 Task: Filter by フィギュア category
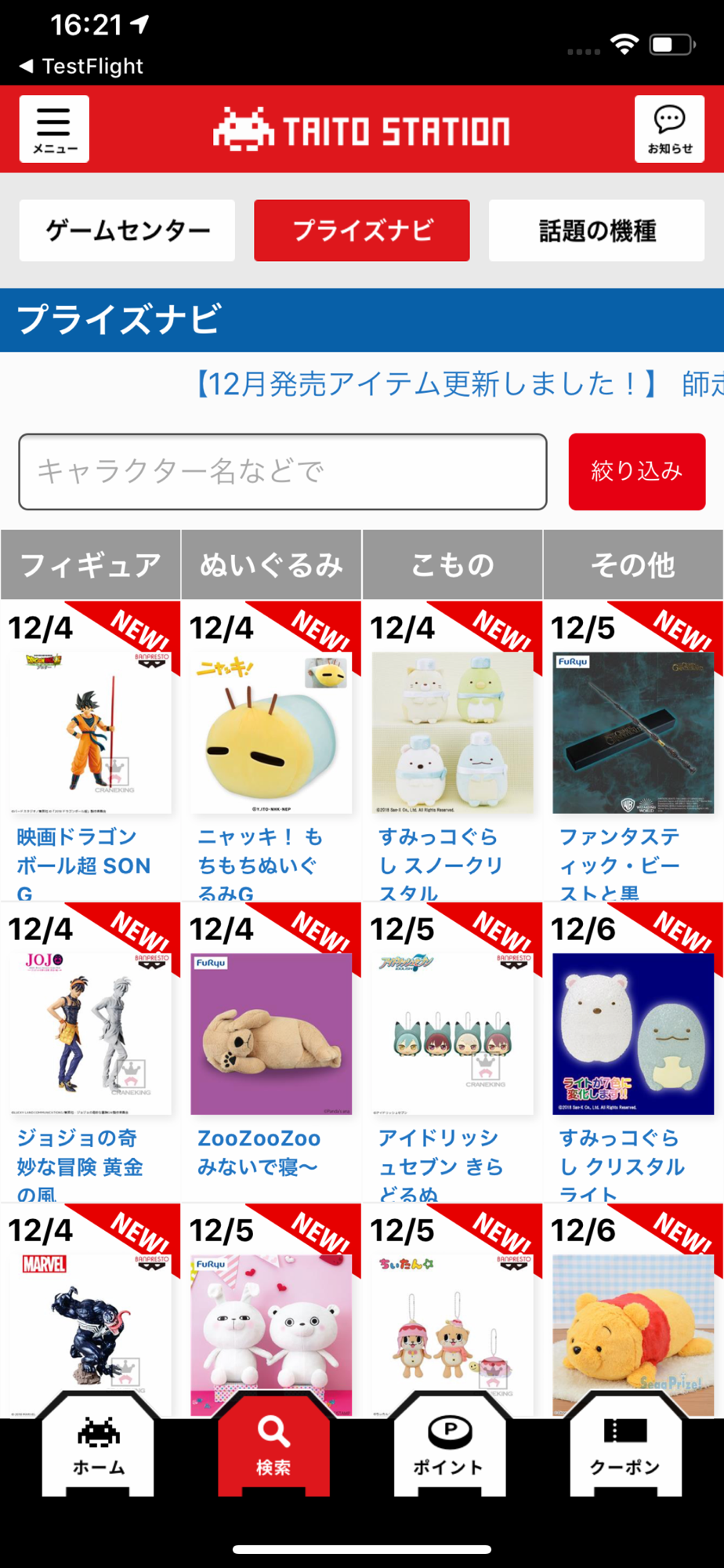(x=91, y=564)
